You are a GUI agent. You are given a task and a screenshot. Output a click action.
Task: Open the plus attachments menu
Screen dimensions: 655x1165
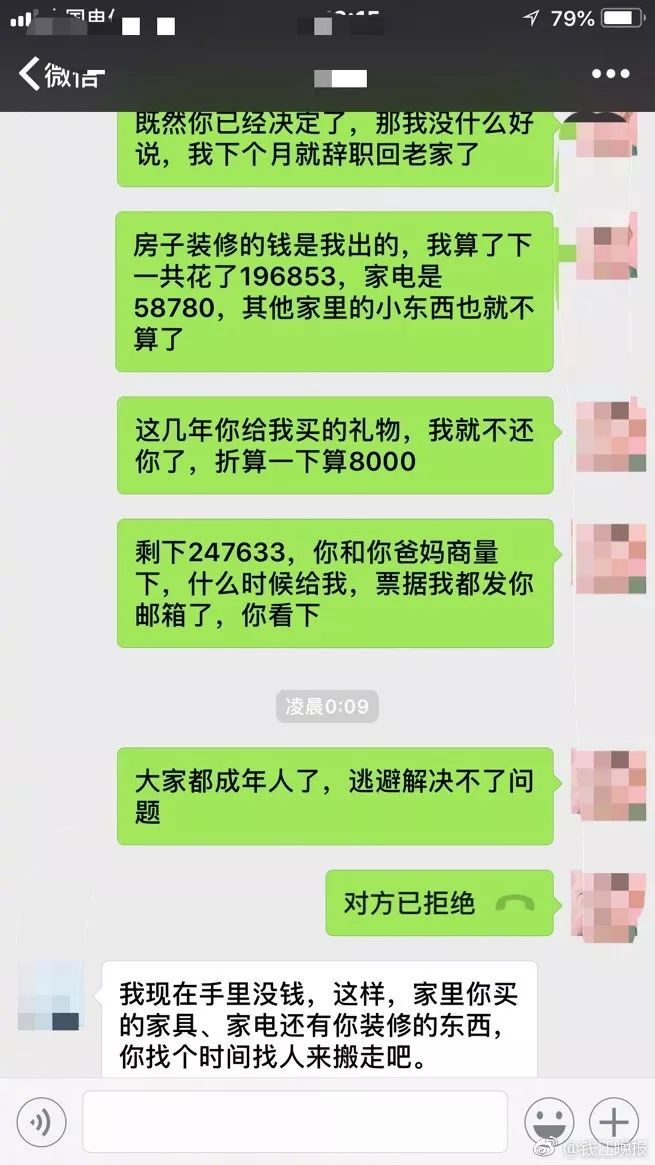613,1119
